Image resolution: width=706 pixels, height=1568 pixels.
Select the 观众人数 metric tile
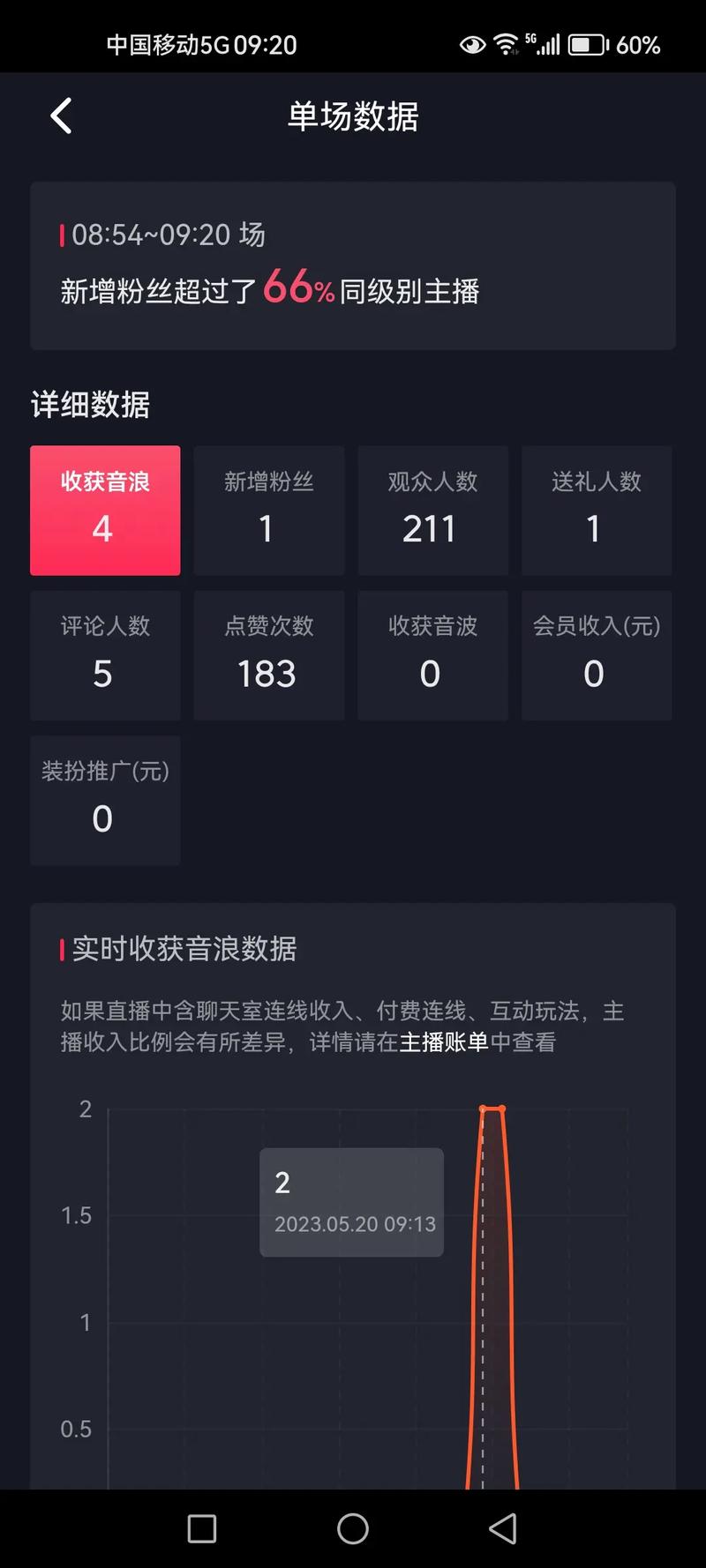coord(432,510)
